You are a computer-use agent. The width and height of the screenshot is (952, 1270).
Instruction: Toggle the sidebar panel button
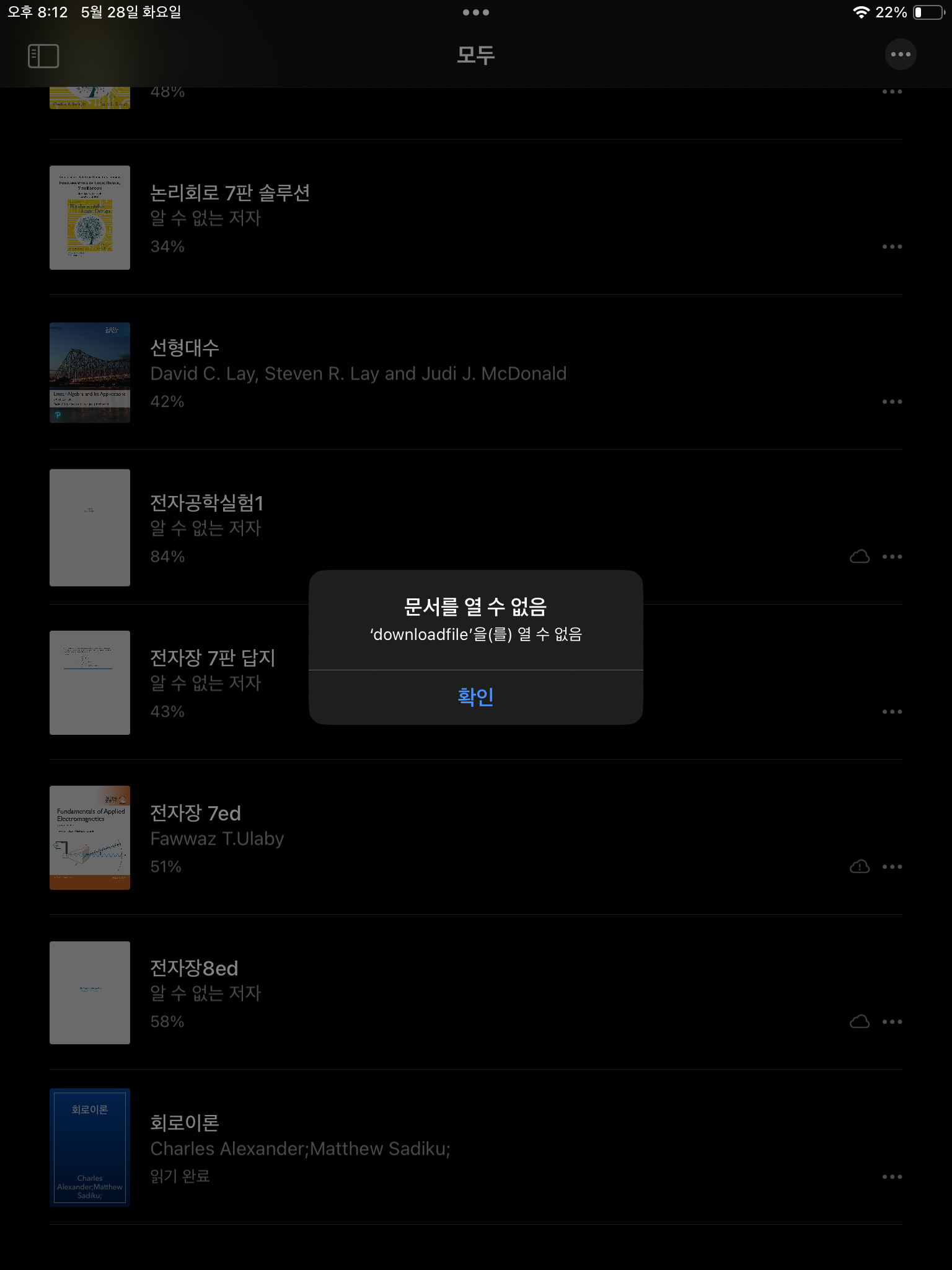tap(43, 56)
